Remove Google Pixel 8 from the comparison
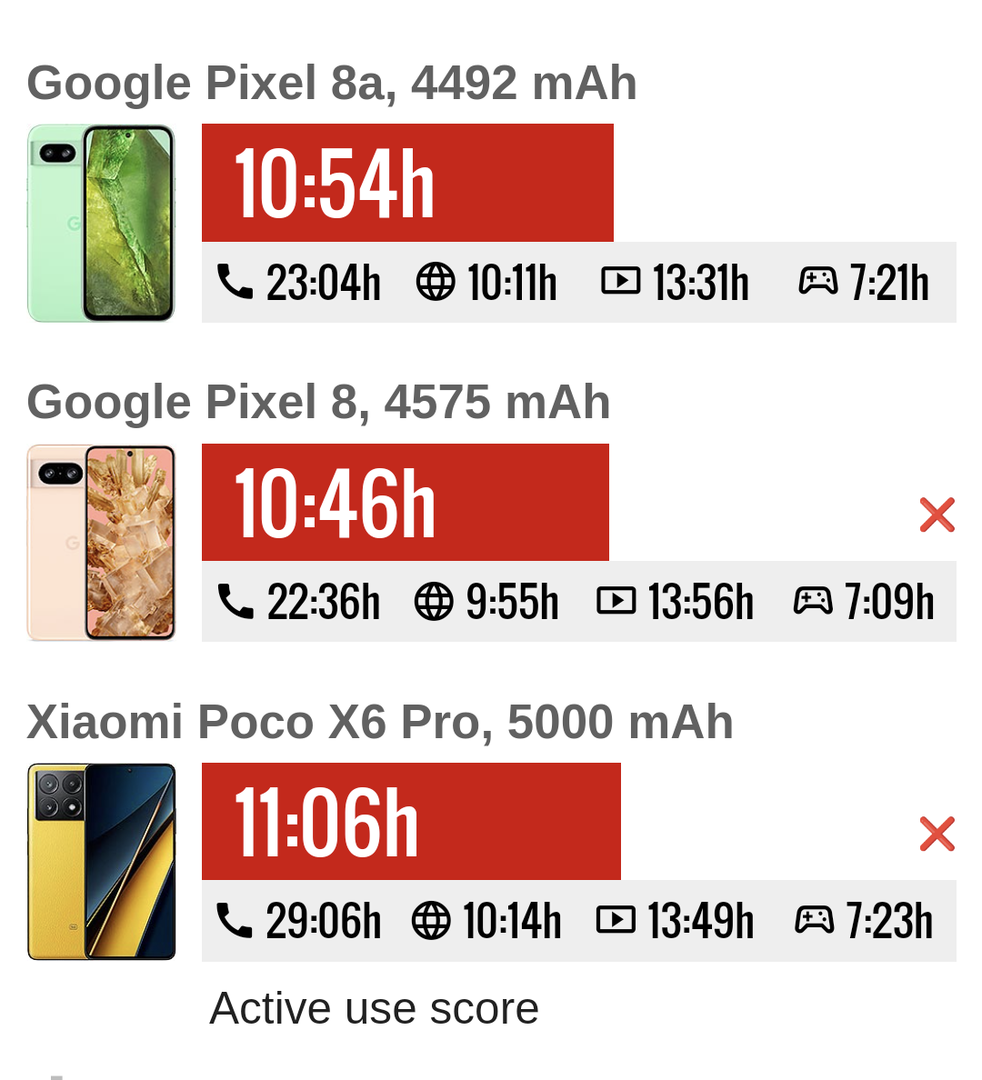Image resolution: width=982 pixels, height=1080 pixels. [x=937, y=515]
